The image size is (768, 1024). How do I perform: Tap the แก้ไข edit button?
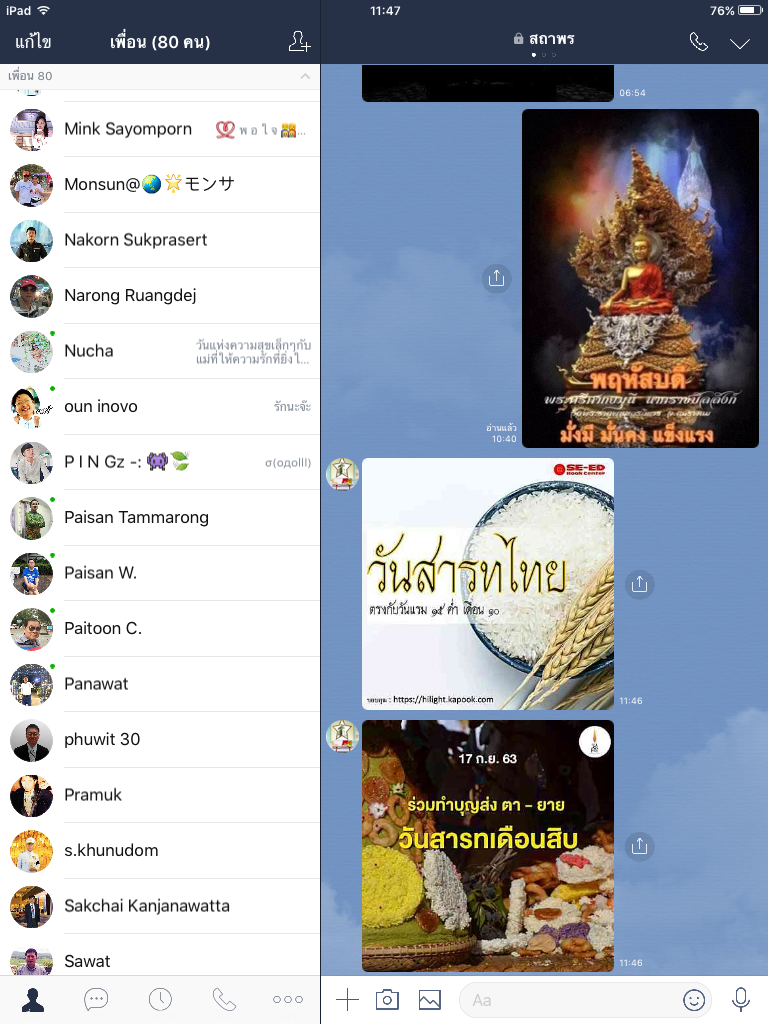[x=33, y=43]
